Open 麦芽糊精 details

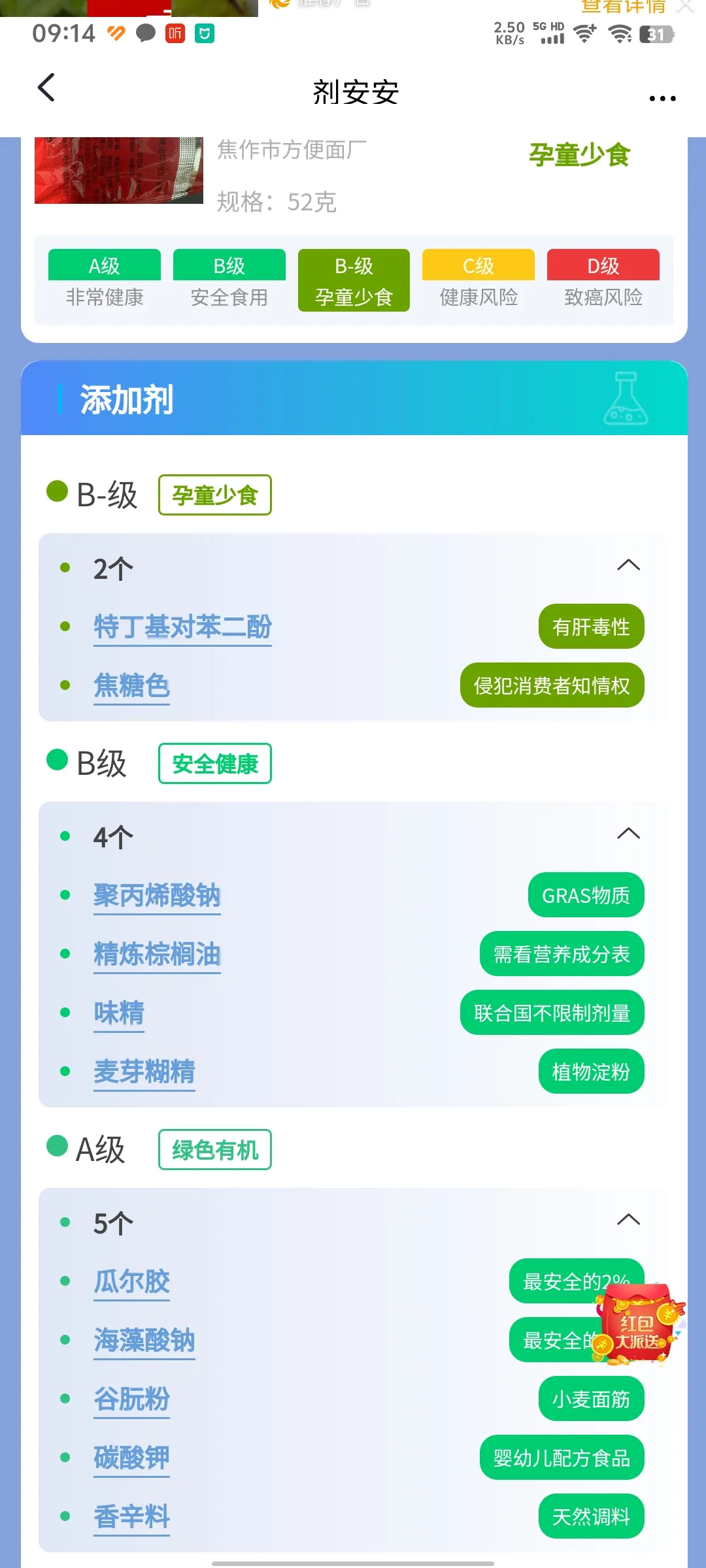144,1072
